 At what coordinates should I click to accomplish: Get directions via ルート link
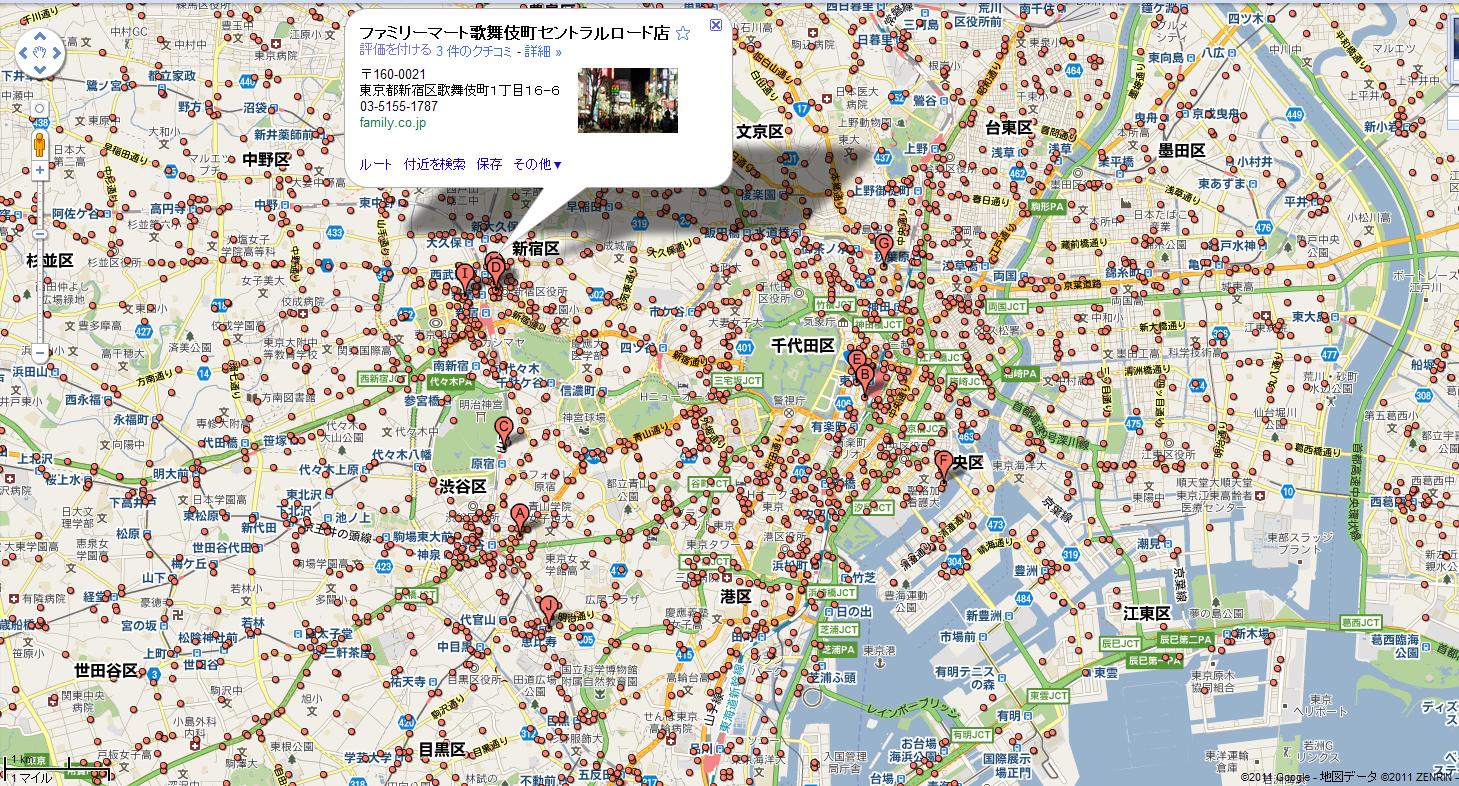pyautogui.click(x=375, y=164)
